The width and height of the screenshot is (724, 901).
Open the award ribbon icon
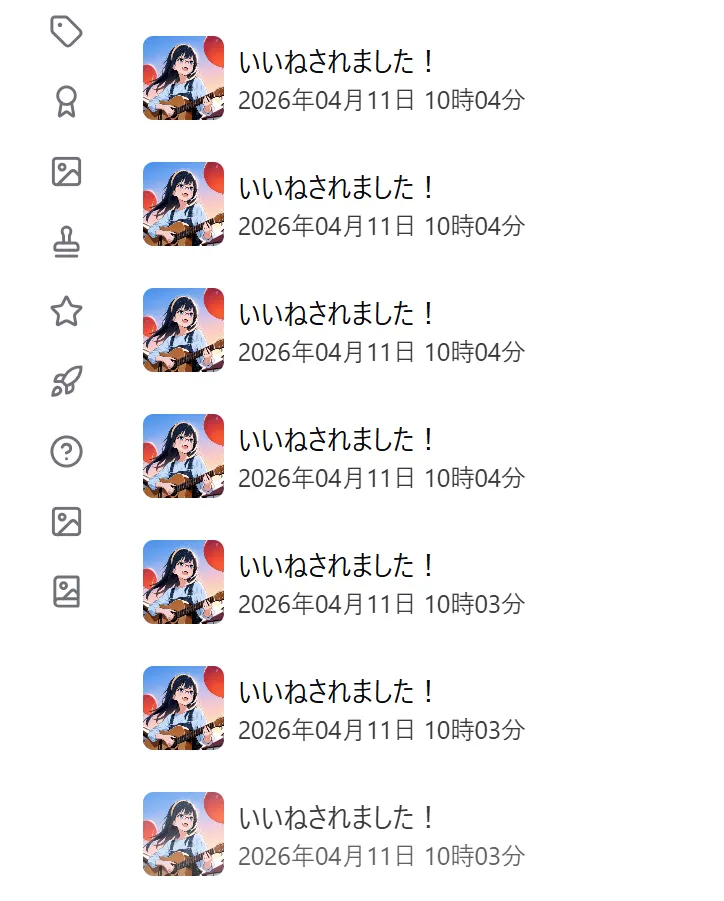coord(67,102)
